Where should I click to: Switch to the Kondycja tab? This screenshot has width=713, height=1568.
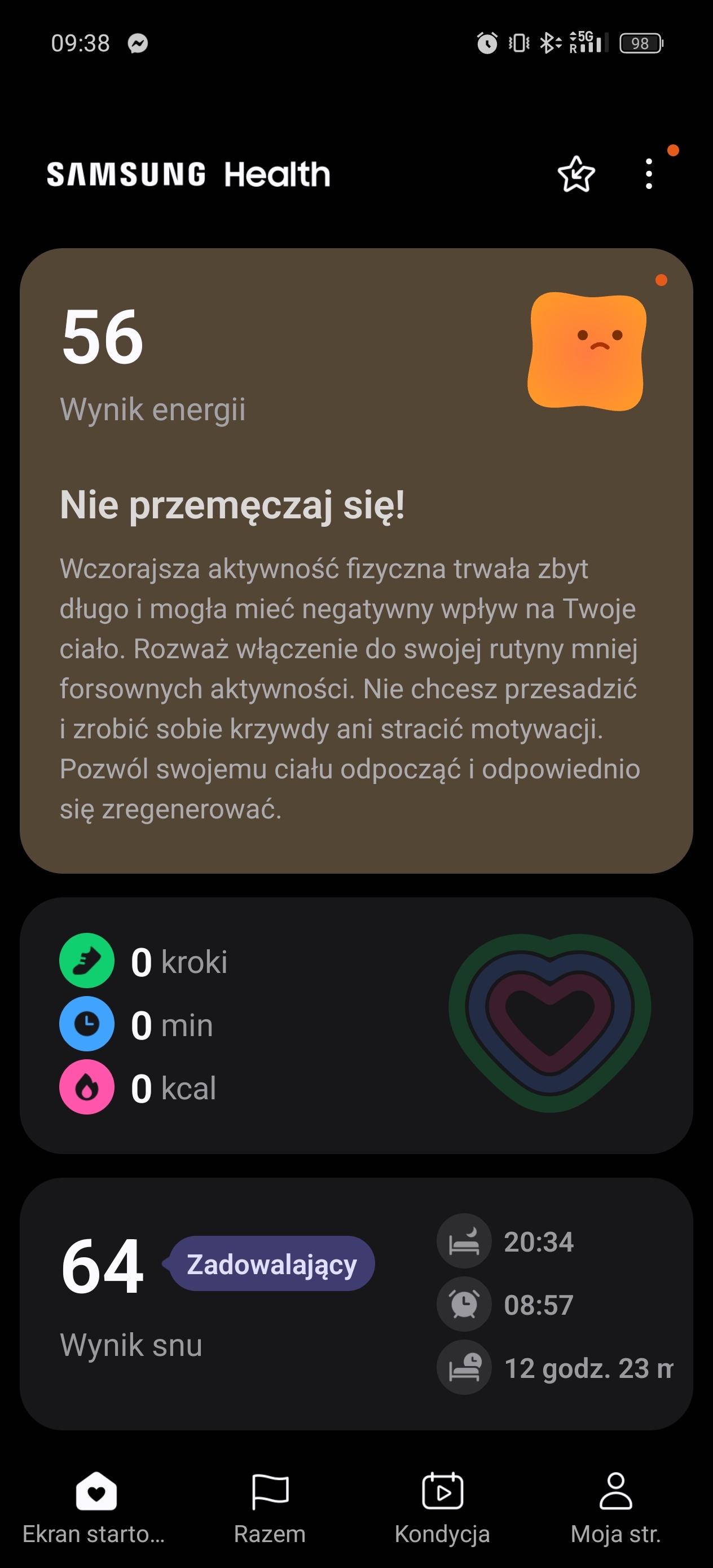[443, 1508]
